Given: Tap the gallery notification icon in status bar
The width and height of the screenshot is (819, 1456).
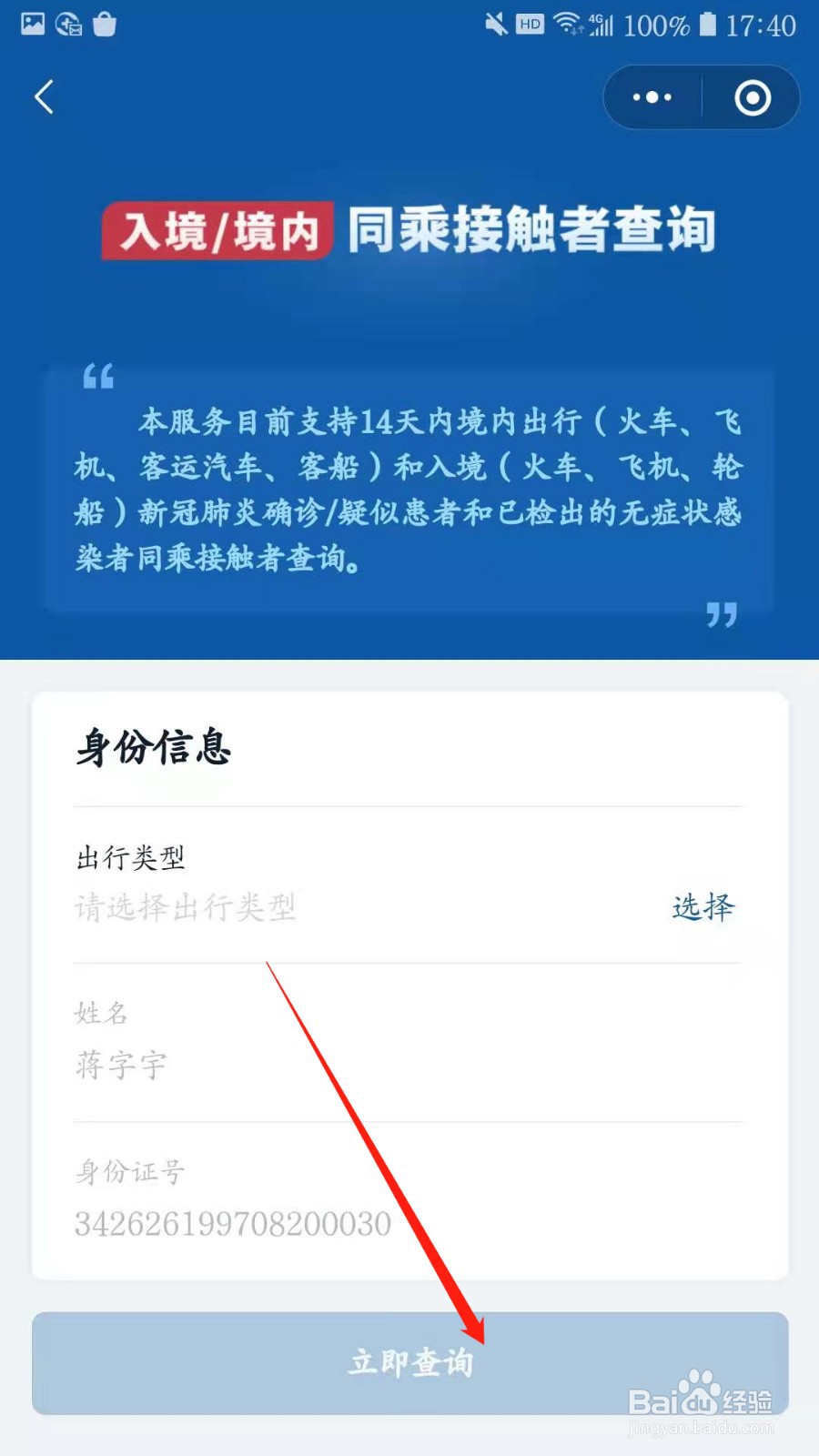Looking at the screenshot, I should click(32, 25).
